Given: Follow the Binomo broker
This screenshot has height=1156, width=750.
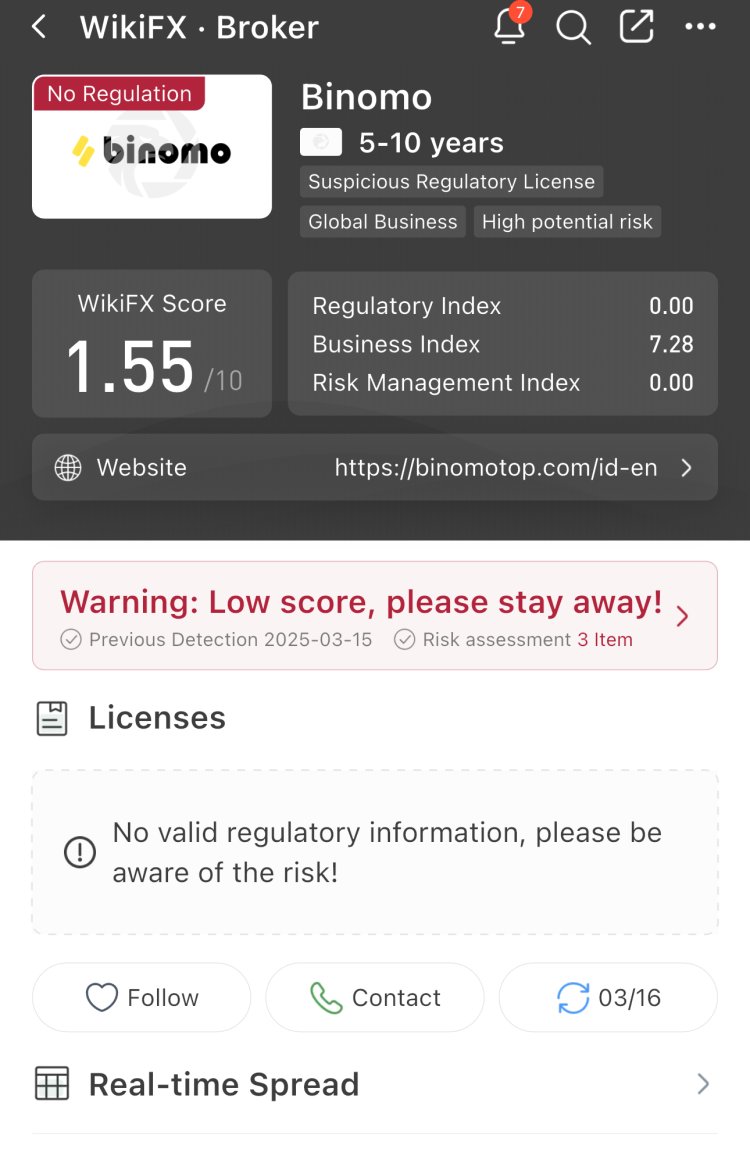Looking at the screenshot, I should point(141,997).
